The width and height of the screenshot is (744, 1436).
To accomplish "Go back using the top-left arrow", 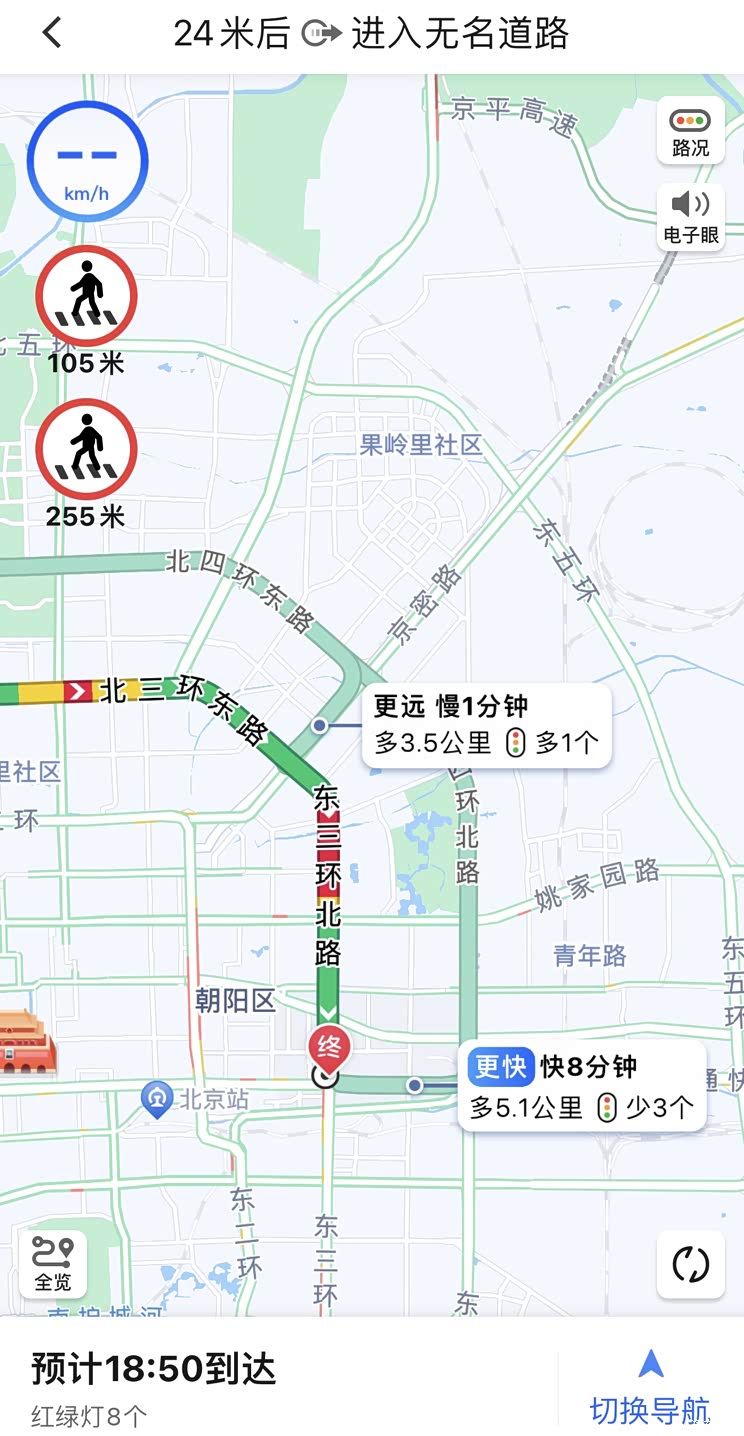I will (52, 33).
